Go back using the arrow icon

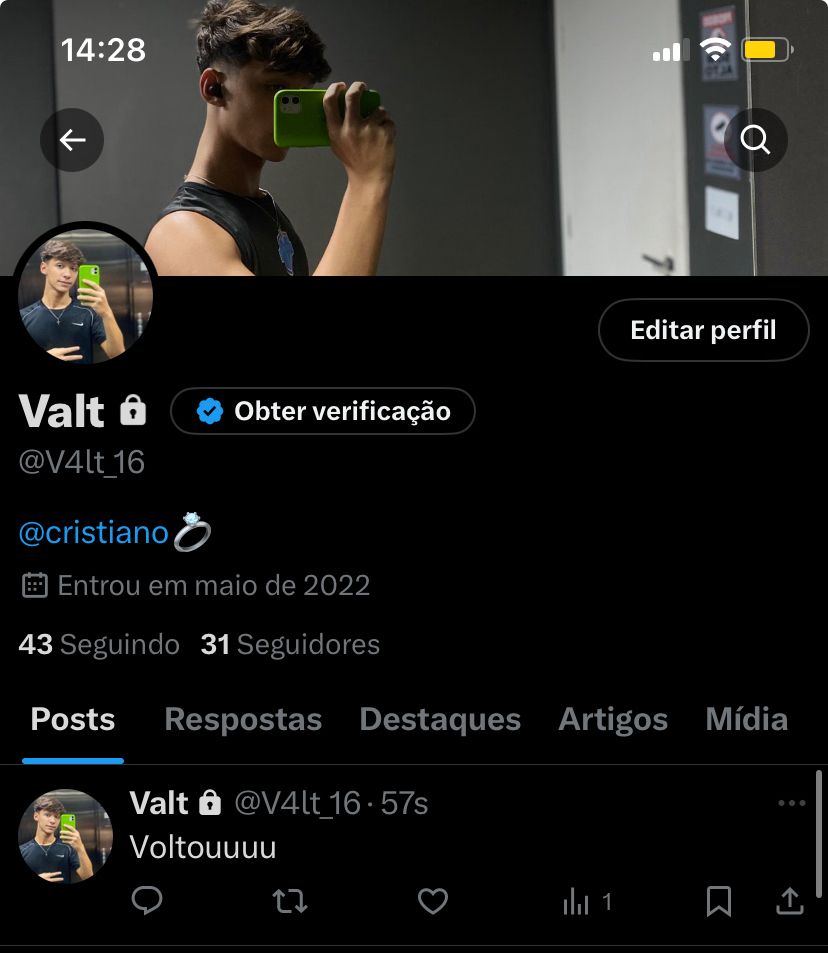(x=72, y=141)
